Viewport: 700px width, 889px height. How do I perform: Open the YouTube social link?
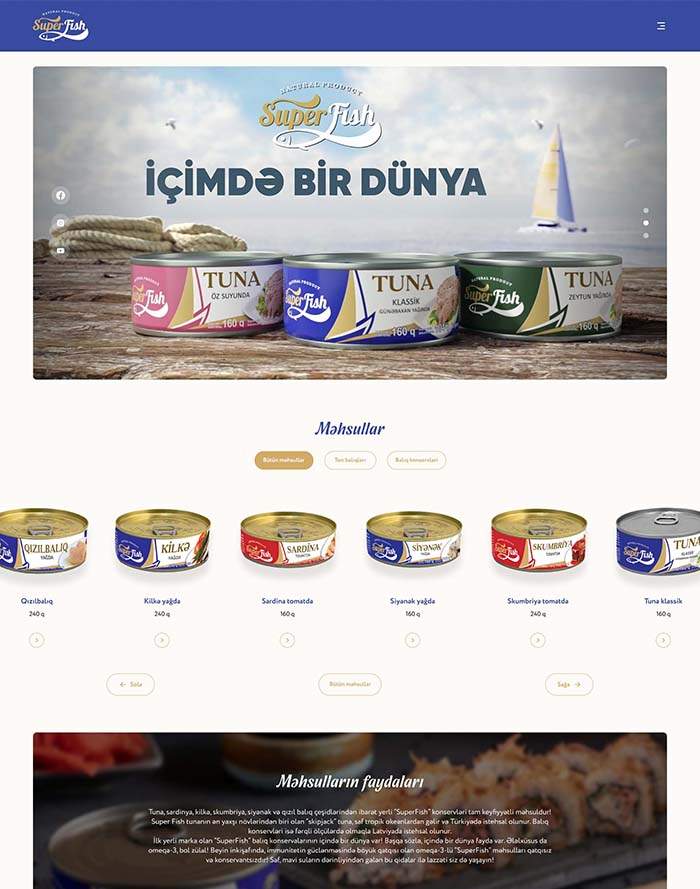click(60, 250)
